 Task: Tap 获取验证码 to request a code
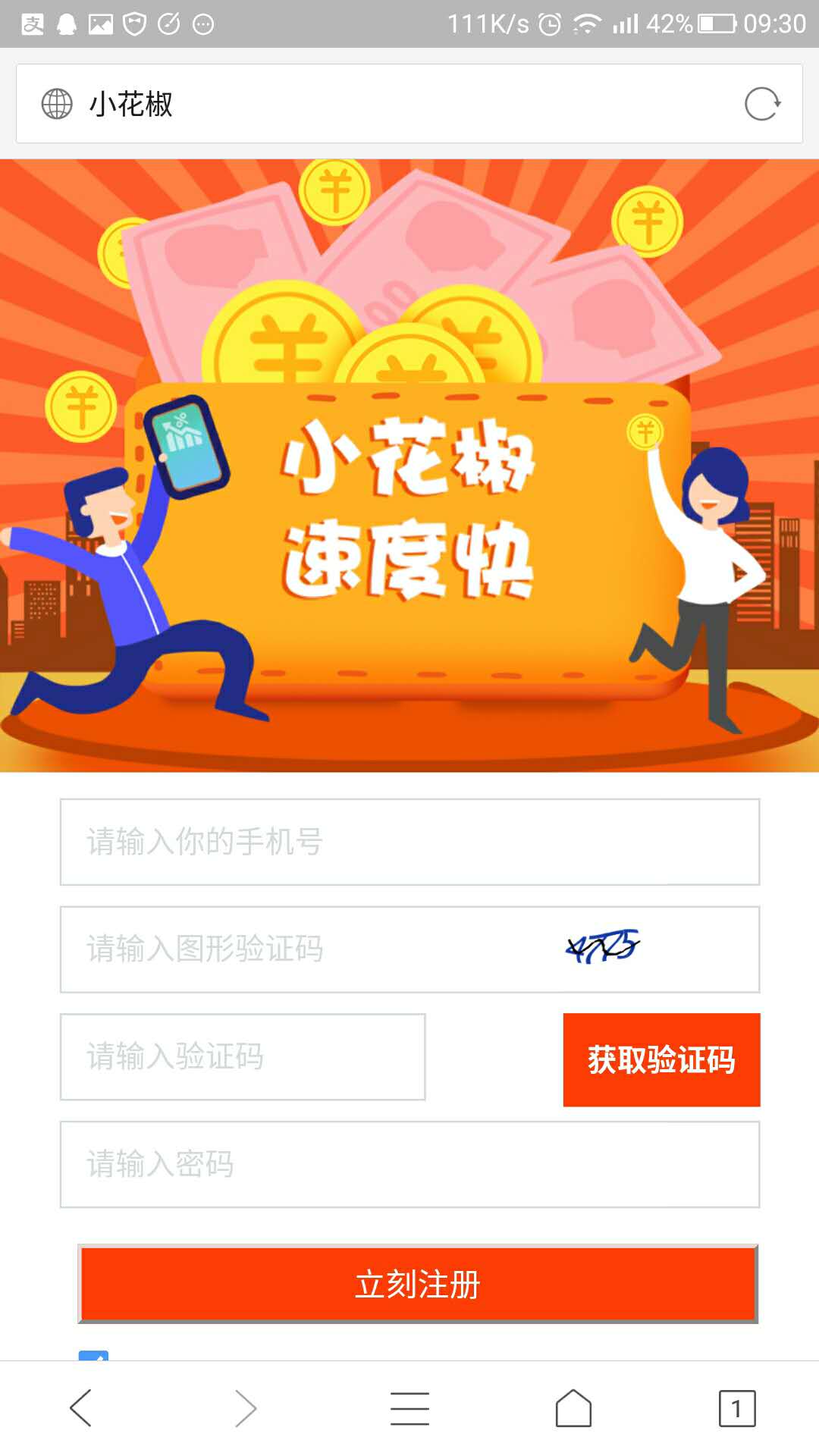661,1059
